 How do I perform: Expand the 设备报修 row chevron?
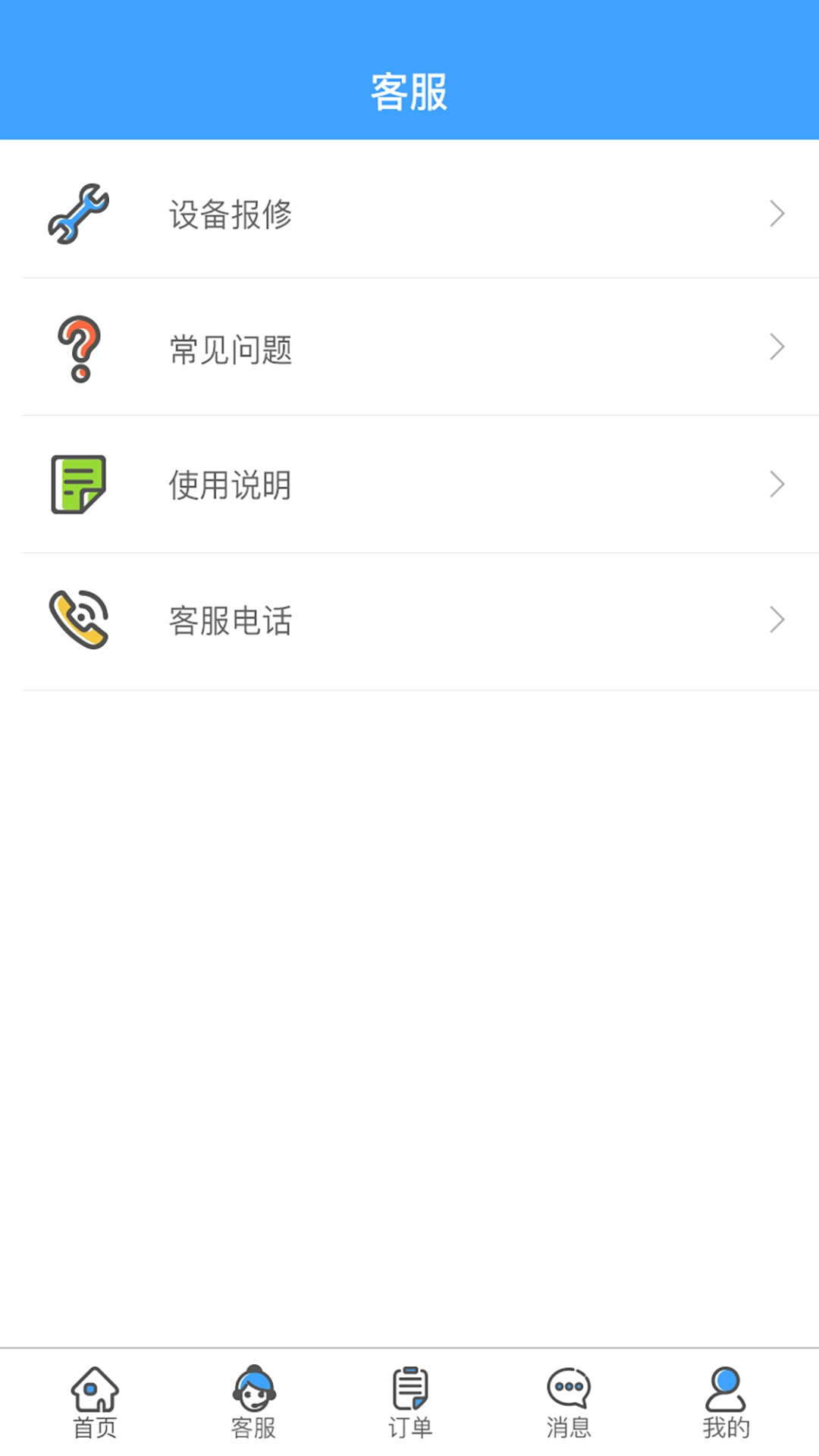(x=777, y=215)
